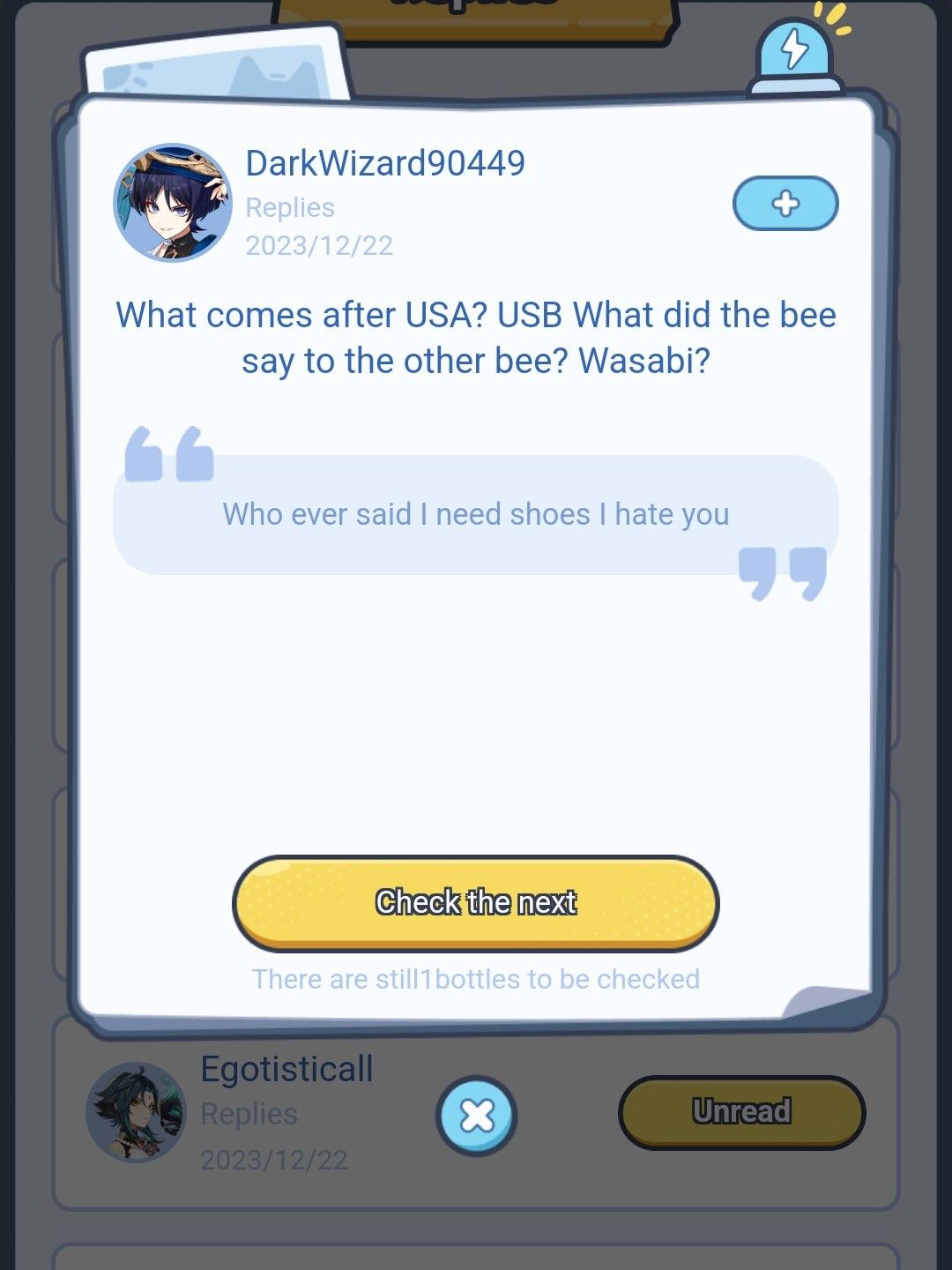Tap Check the next button
952x1270 pixels.
pos(476,902)
